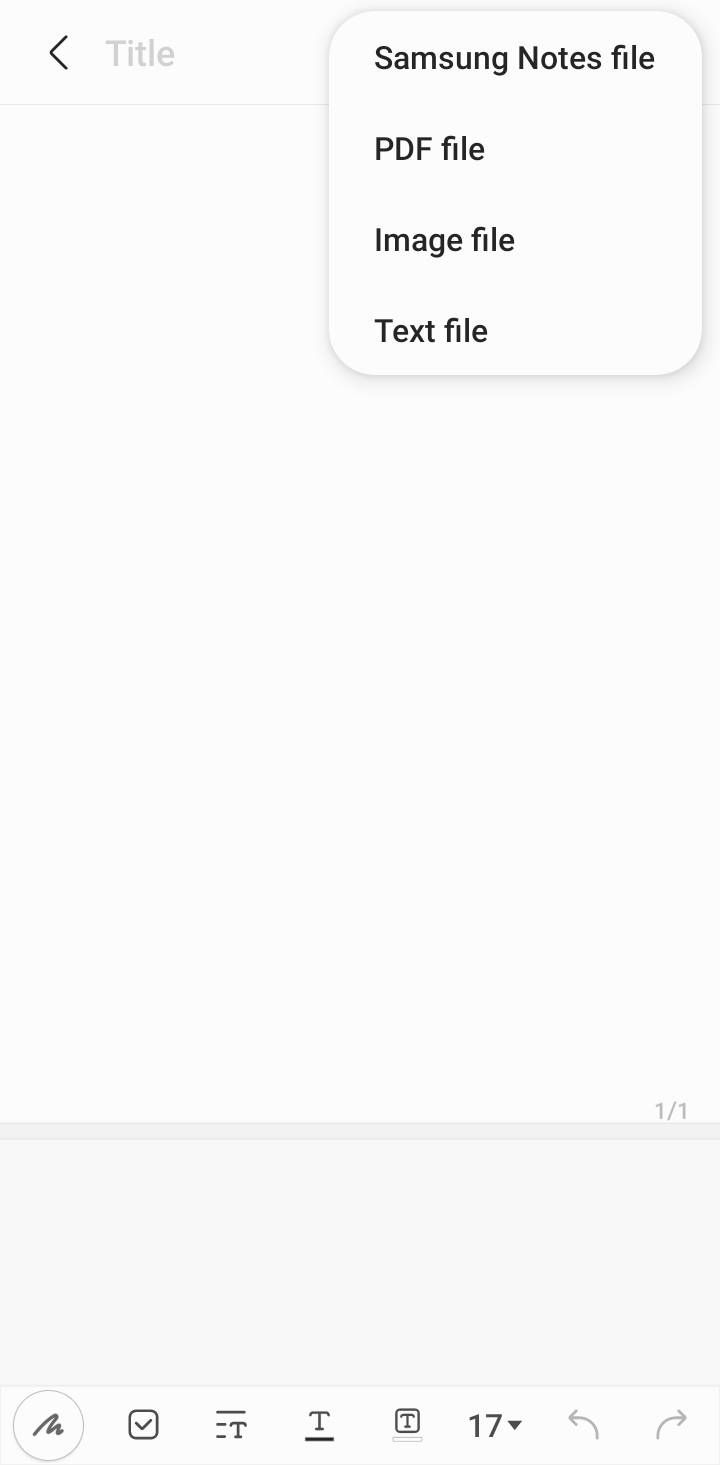Pick the Image file option
The width and height of the screenshot is (720, 1465).
tap(444, 240)
